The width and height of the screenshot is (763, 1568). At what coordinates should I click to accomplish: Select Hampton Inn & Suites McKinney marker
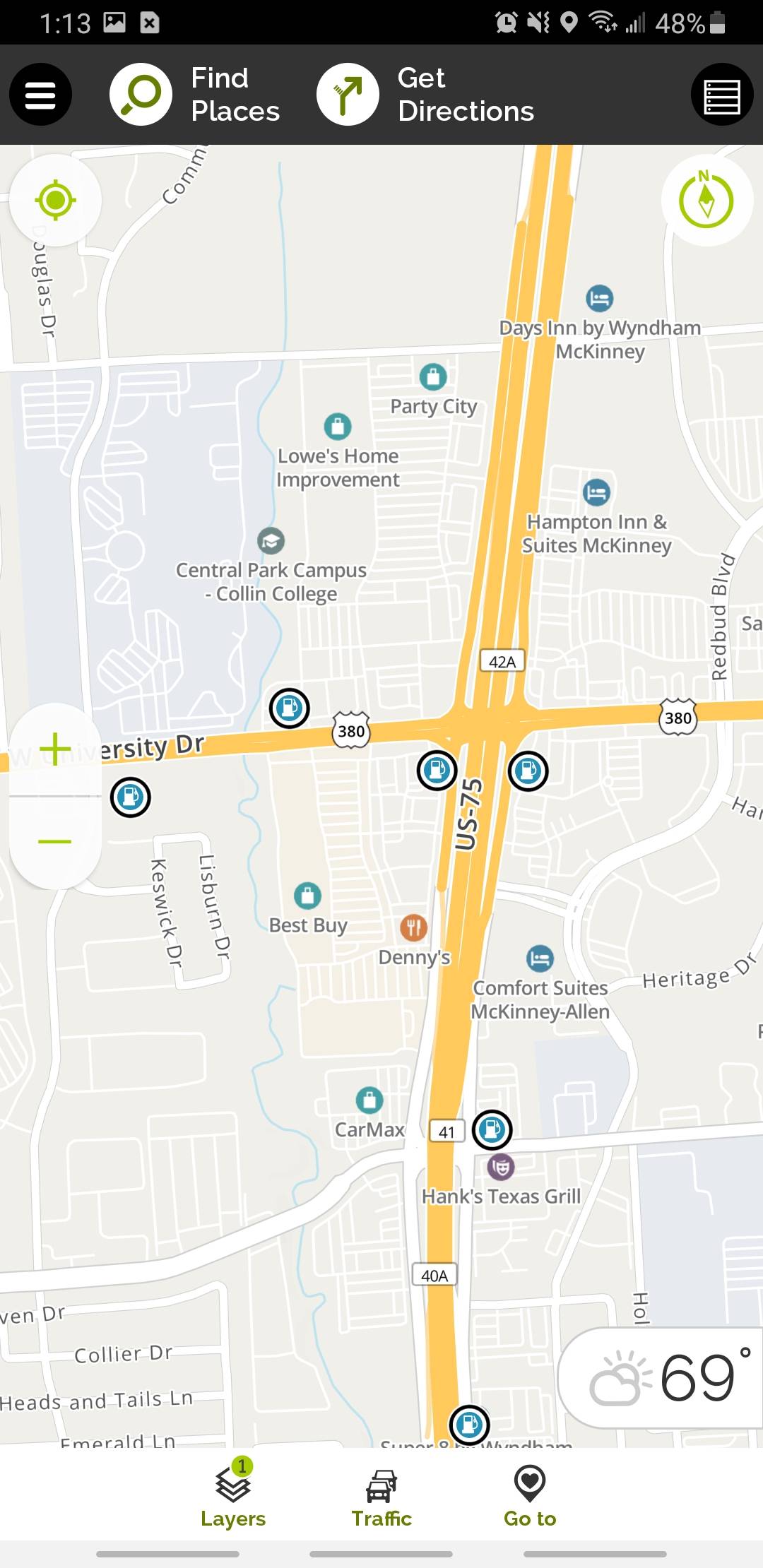596,492
